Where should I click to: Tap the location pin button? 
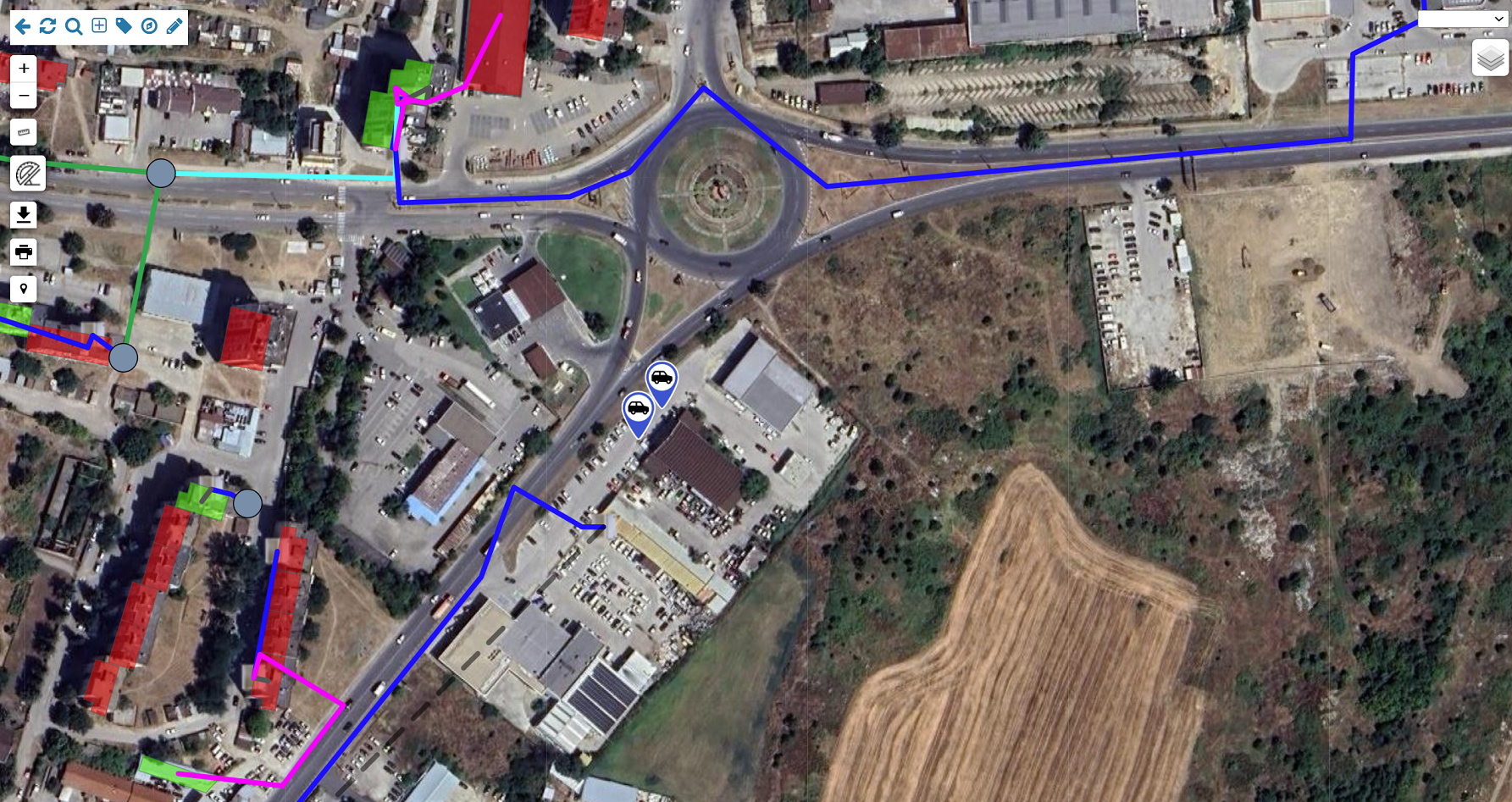[x=24, y=289]
